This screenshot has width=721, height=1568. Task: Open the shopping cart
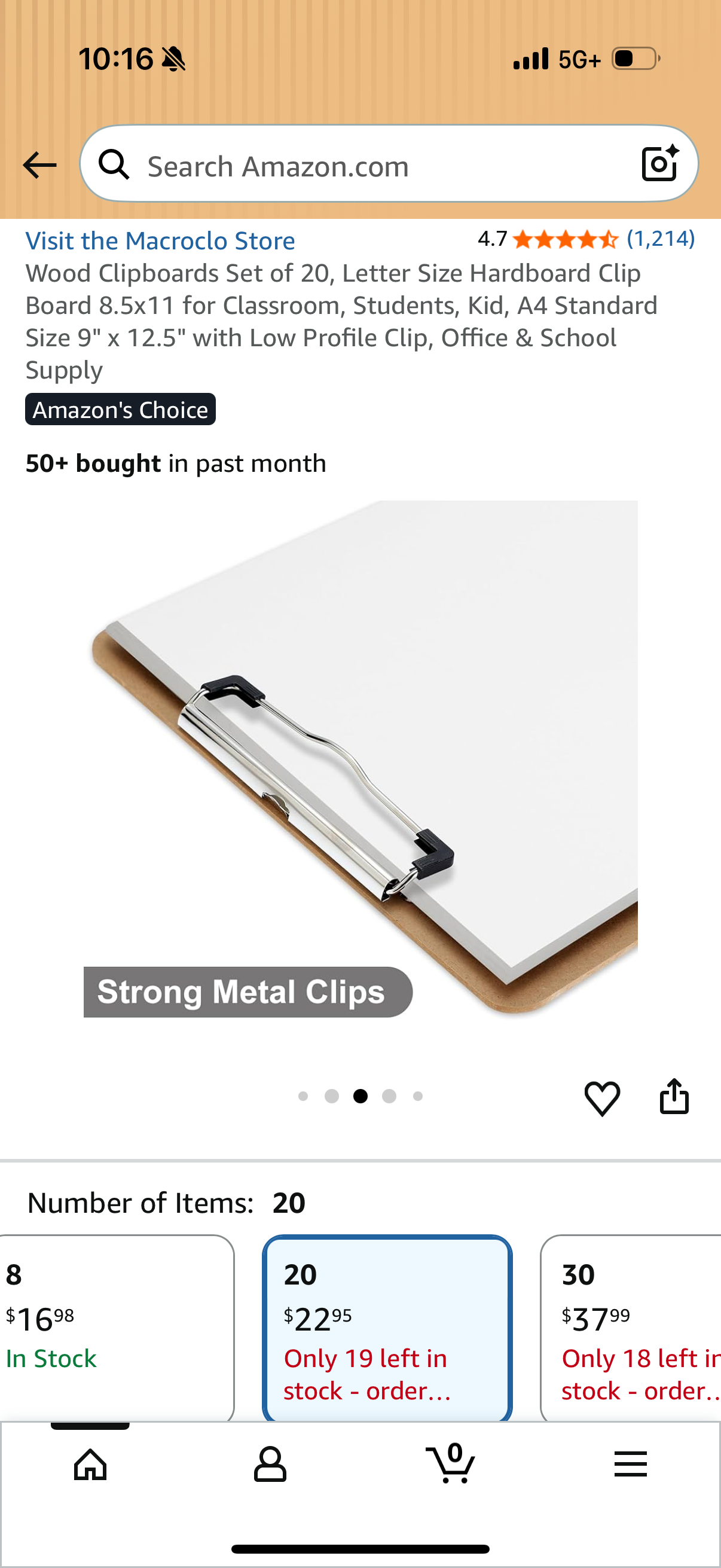point(451,1463)
